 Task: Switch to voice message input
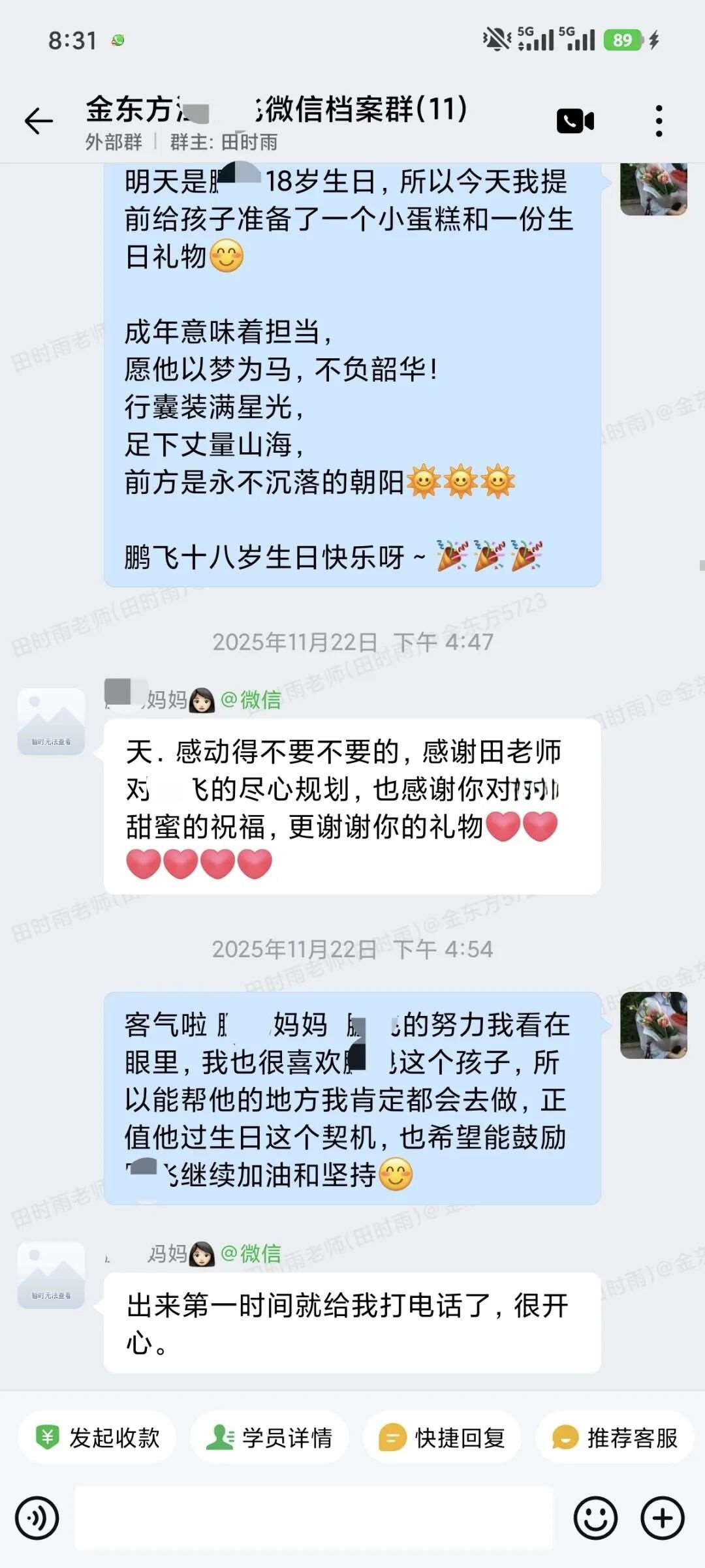pos(37,1518)
